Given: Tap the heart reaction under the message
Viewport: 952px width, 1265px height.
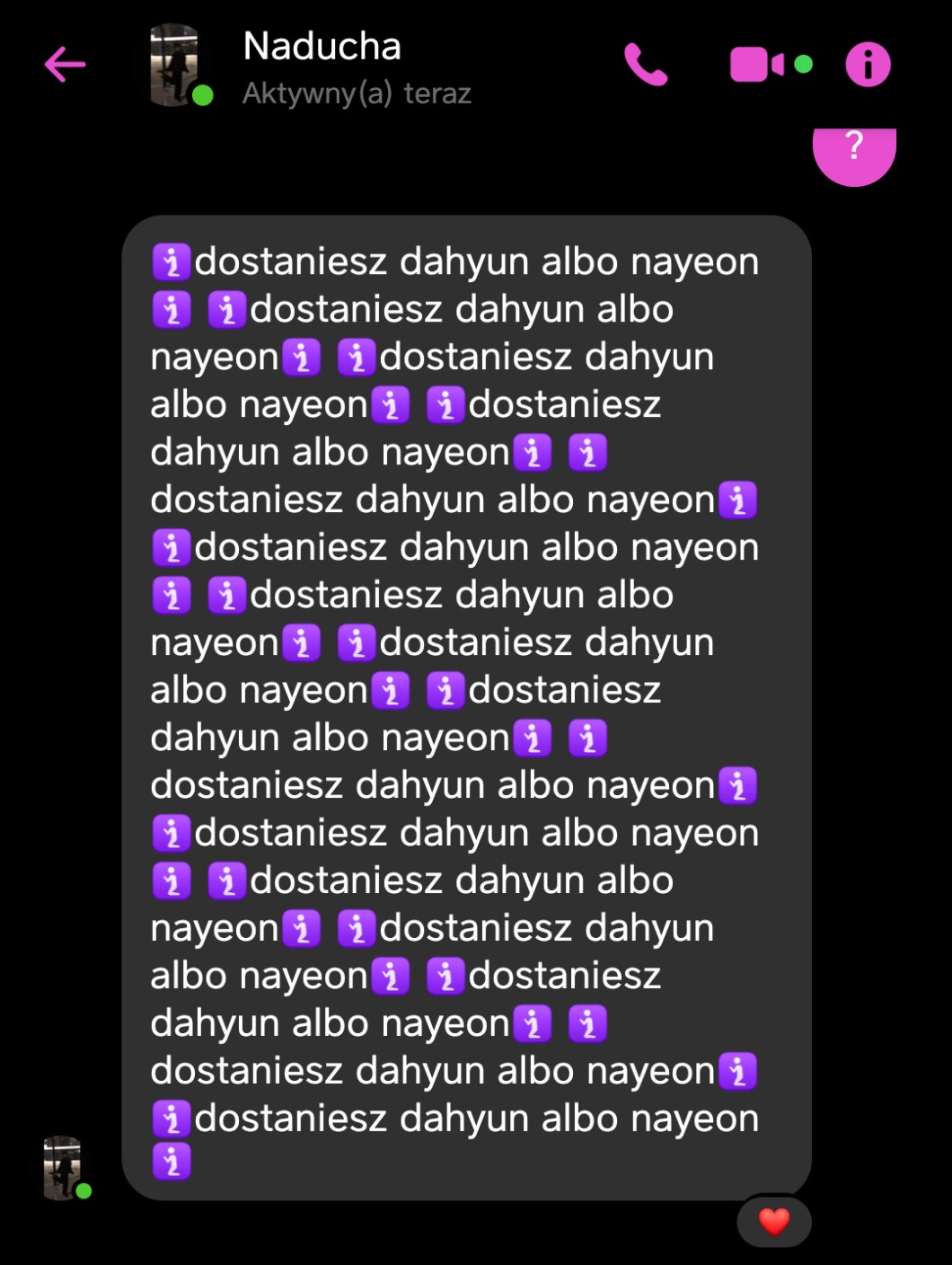Looking at the screenshot, I should click(x=773, y=1221).
